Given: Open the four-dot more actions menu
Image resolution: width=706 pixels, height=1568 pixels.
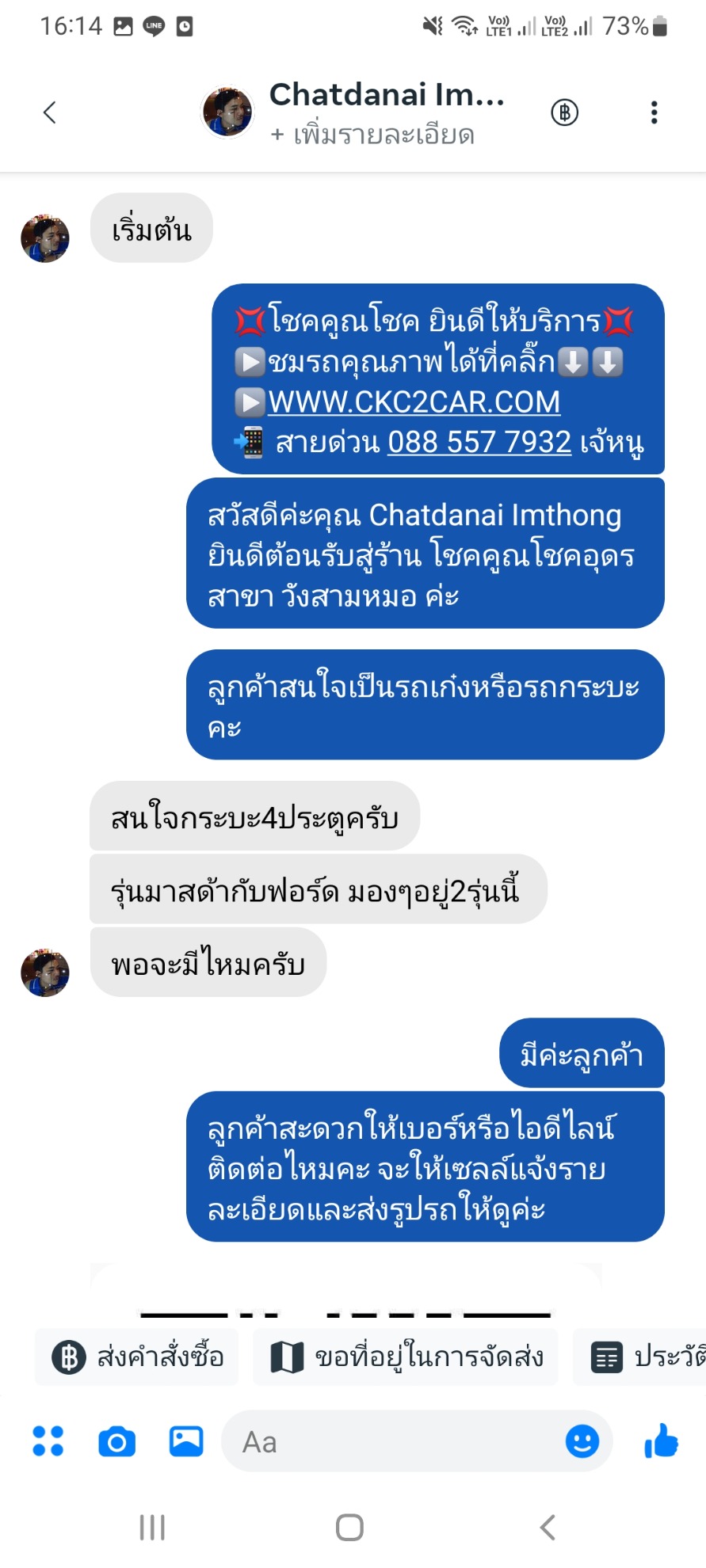Looking at the screenshot, I should pyautogui.click(x=48, y=1441).
